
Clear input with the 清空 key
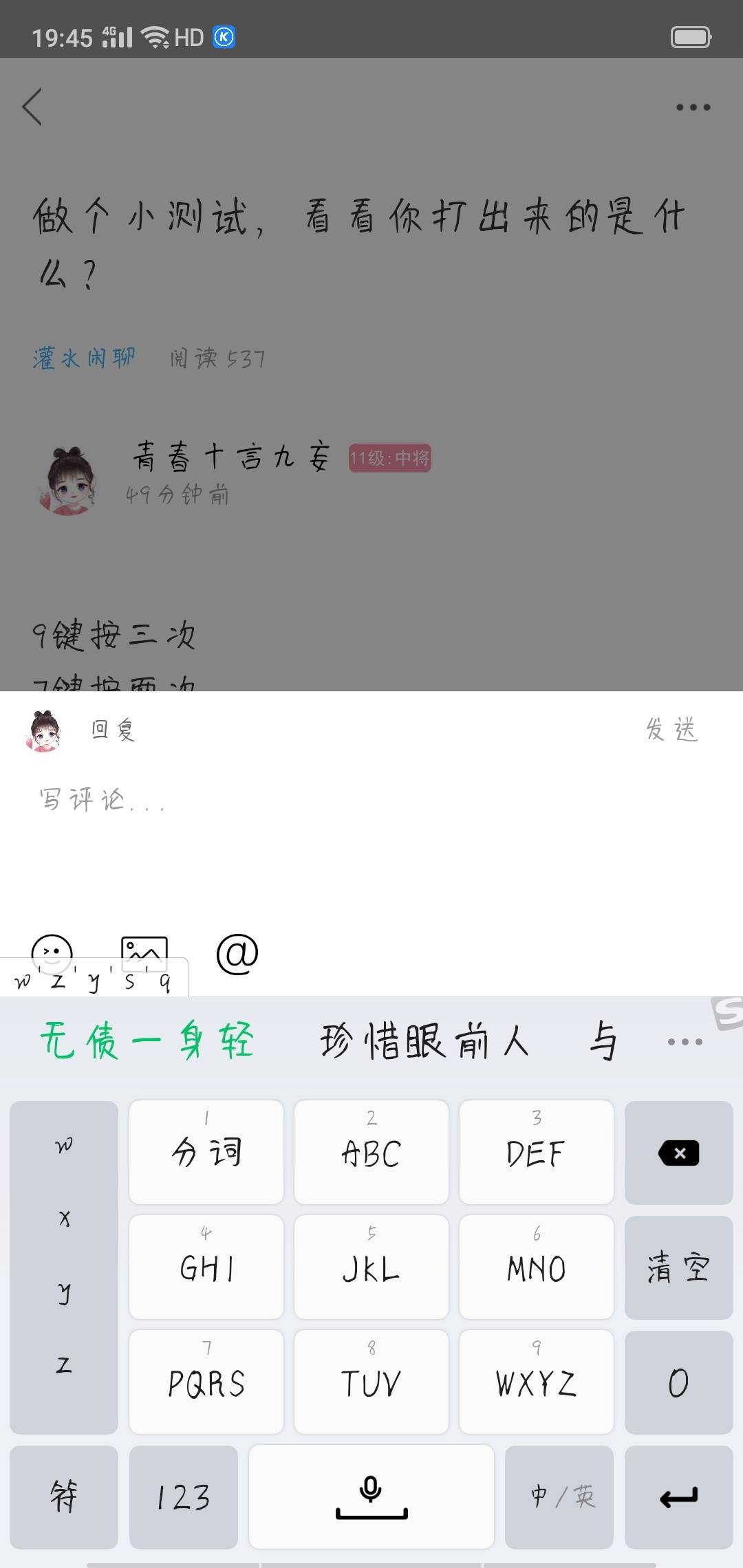pyautogui.click(x=678, y=1267)
